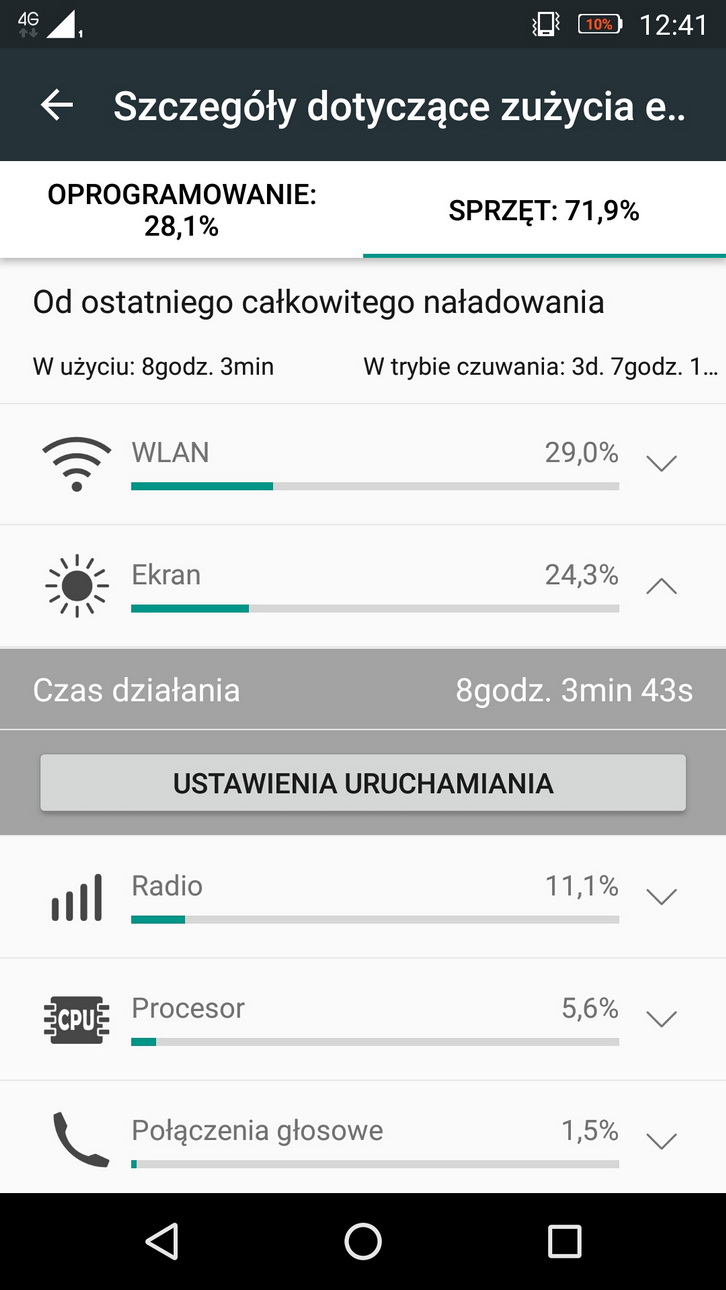
Task: Expand the Procesor usage details
Action: tap(661, 1019)
